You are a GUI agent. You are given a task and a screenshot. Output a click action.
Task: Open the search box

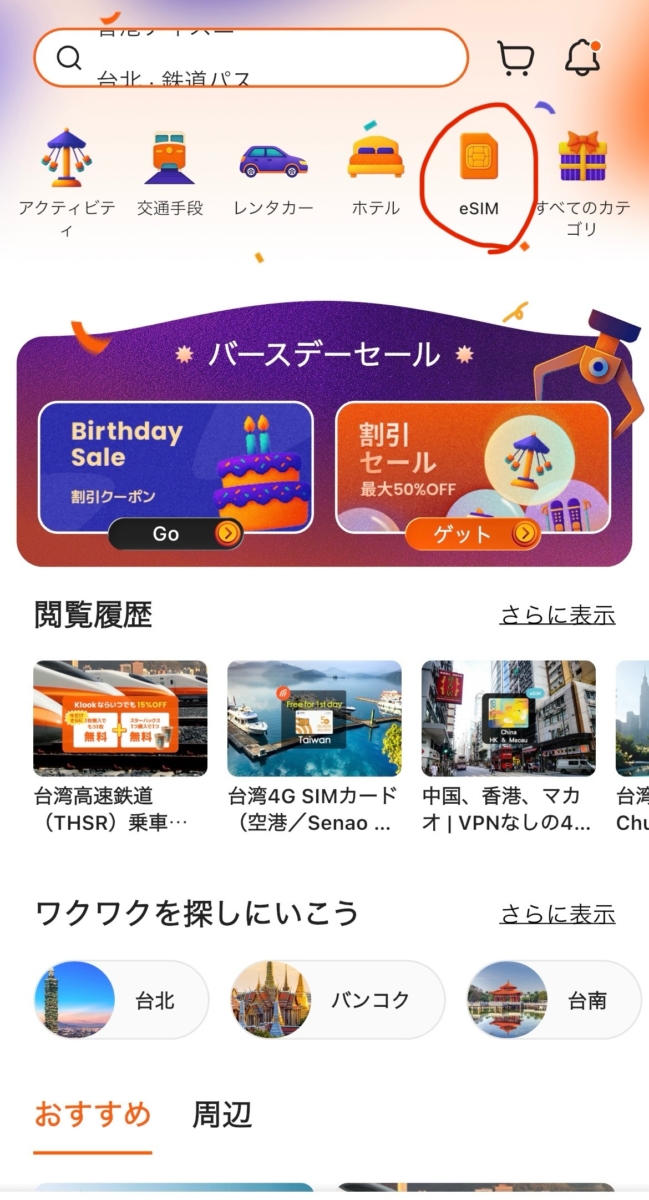point(250,58)
